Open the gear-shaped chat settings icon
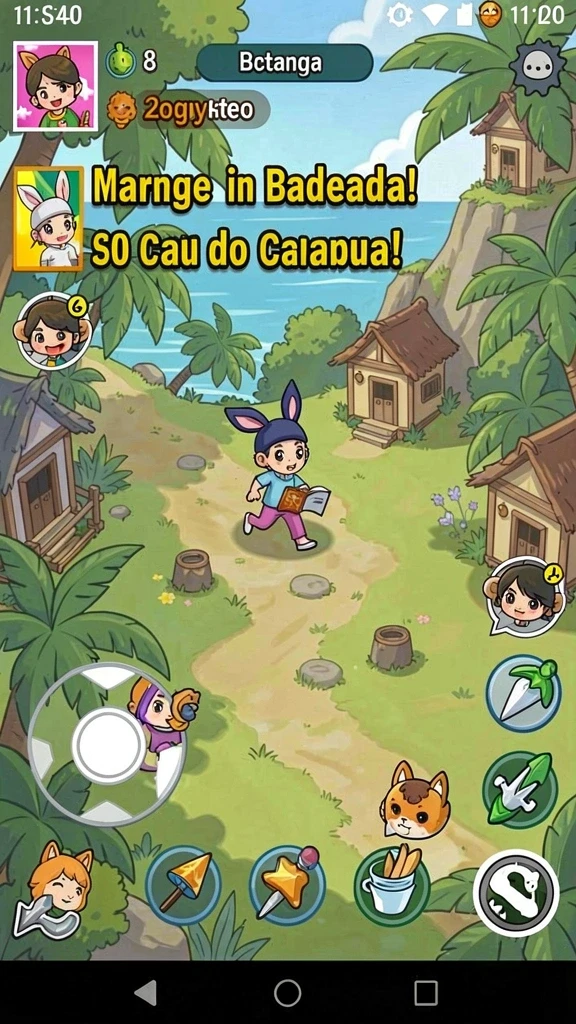Image resolution: width=576 pixels, height=1024 pixels. [536, 67]
